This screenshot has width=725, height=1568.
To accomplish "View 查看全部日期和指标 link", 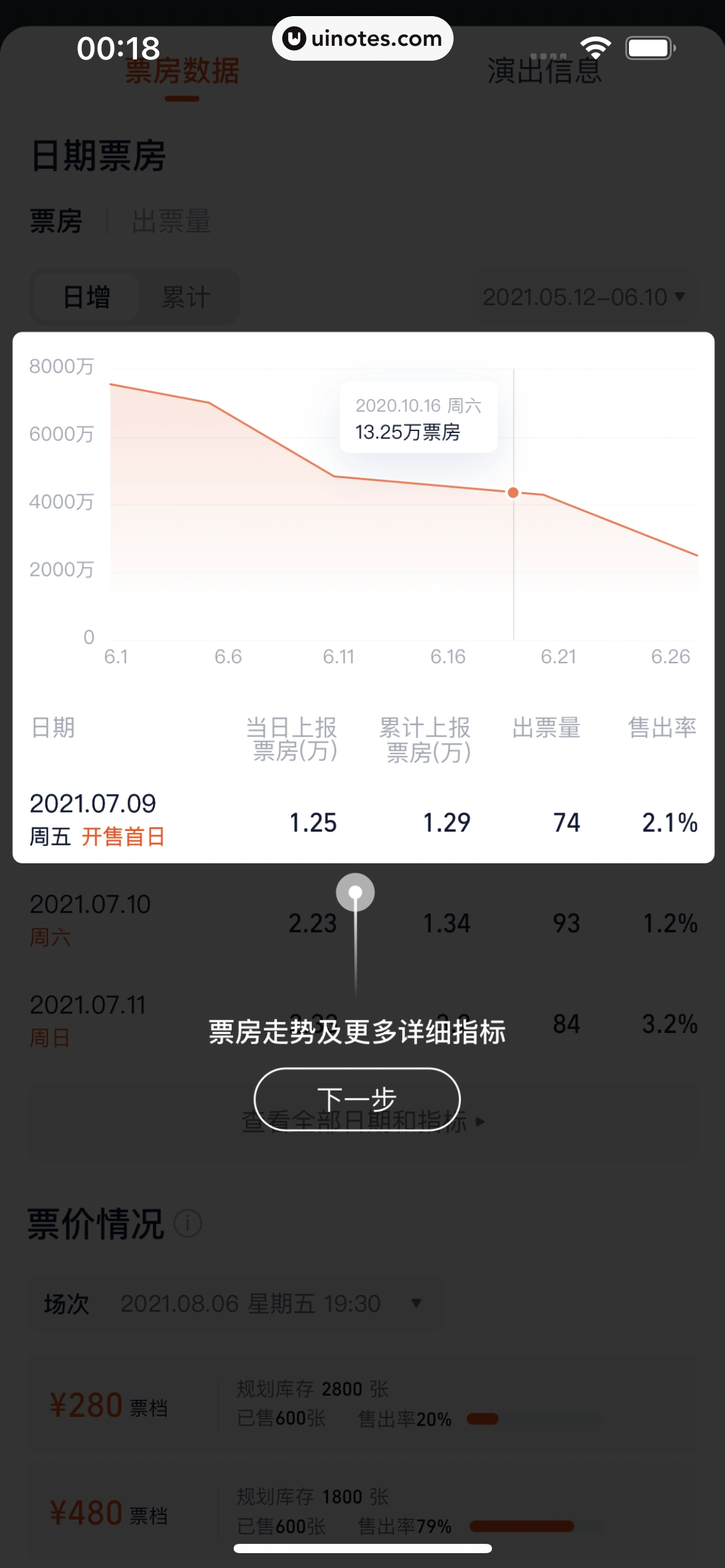I will pyautogui.click(x=363, y=1122).
